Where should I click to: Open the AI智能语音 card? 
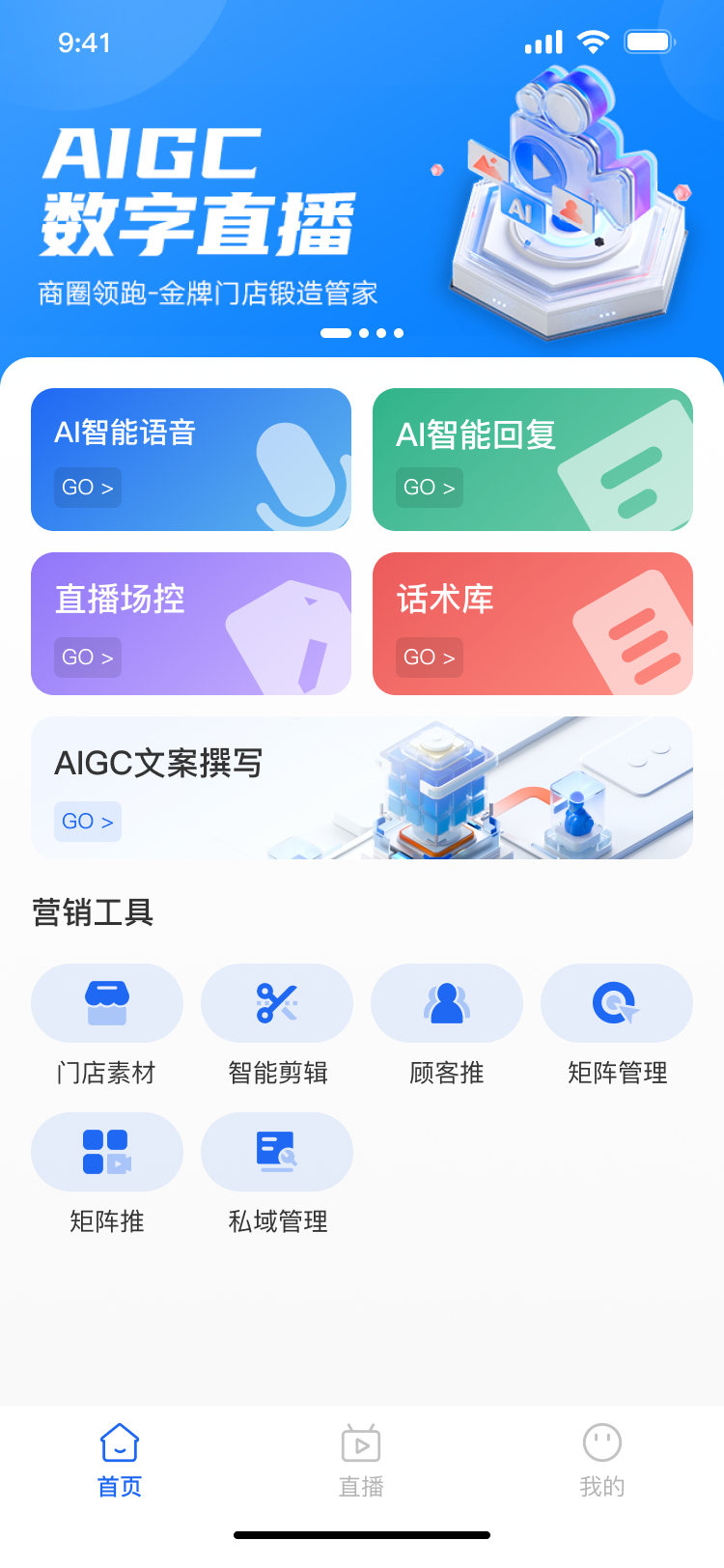[191, 460]
